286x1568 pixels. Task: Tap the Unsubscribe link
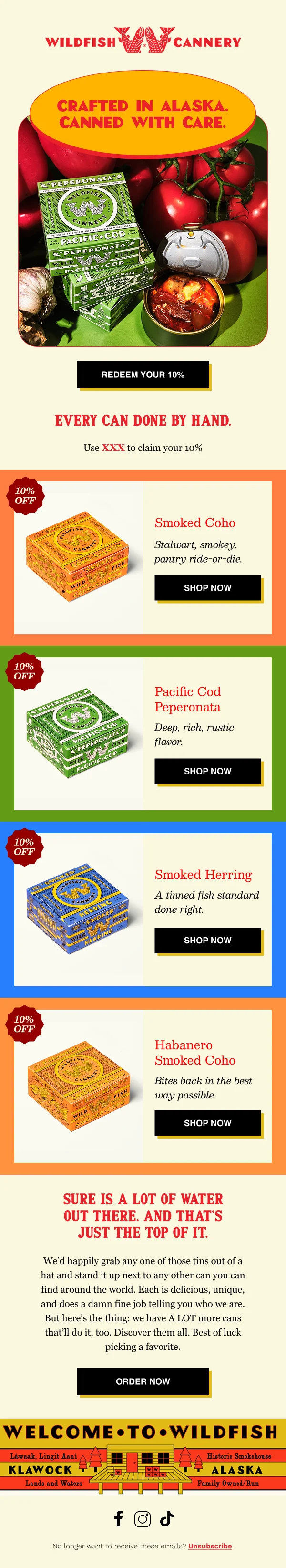(x=210, y=1546)
